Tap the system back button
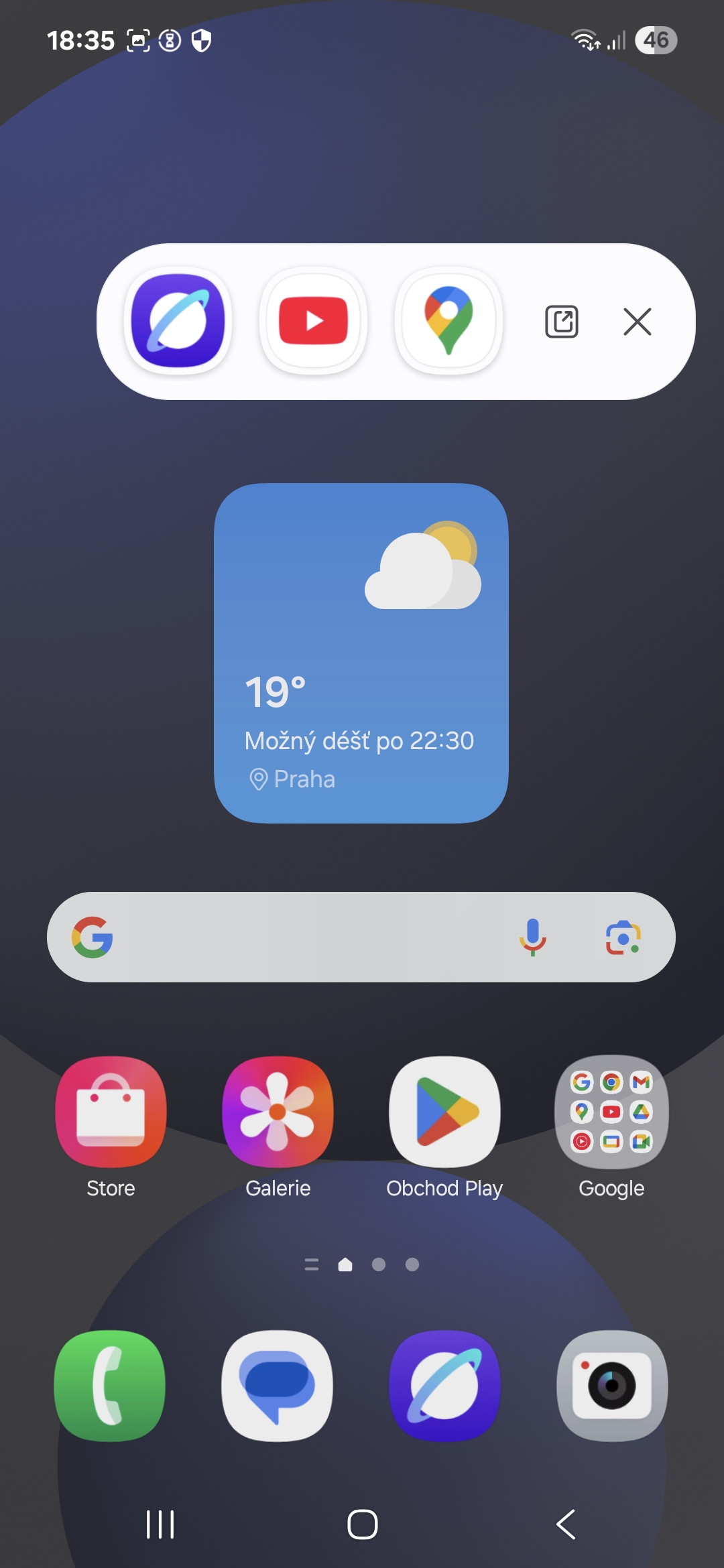Screen dimensions: 724x1568 (566, 1524)
